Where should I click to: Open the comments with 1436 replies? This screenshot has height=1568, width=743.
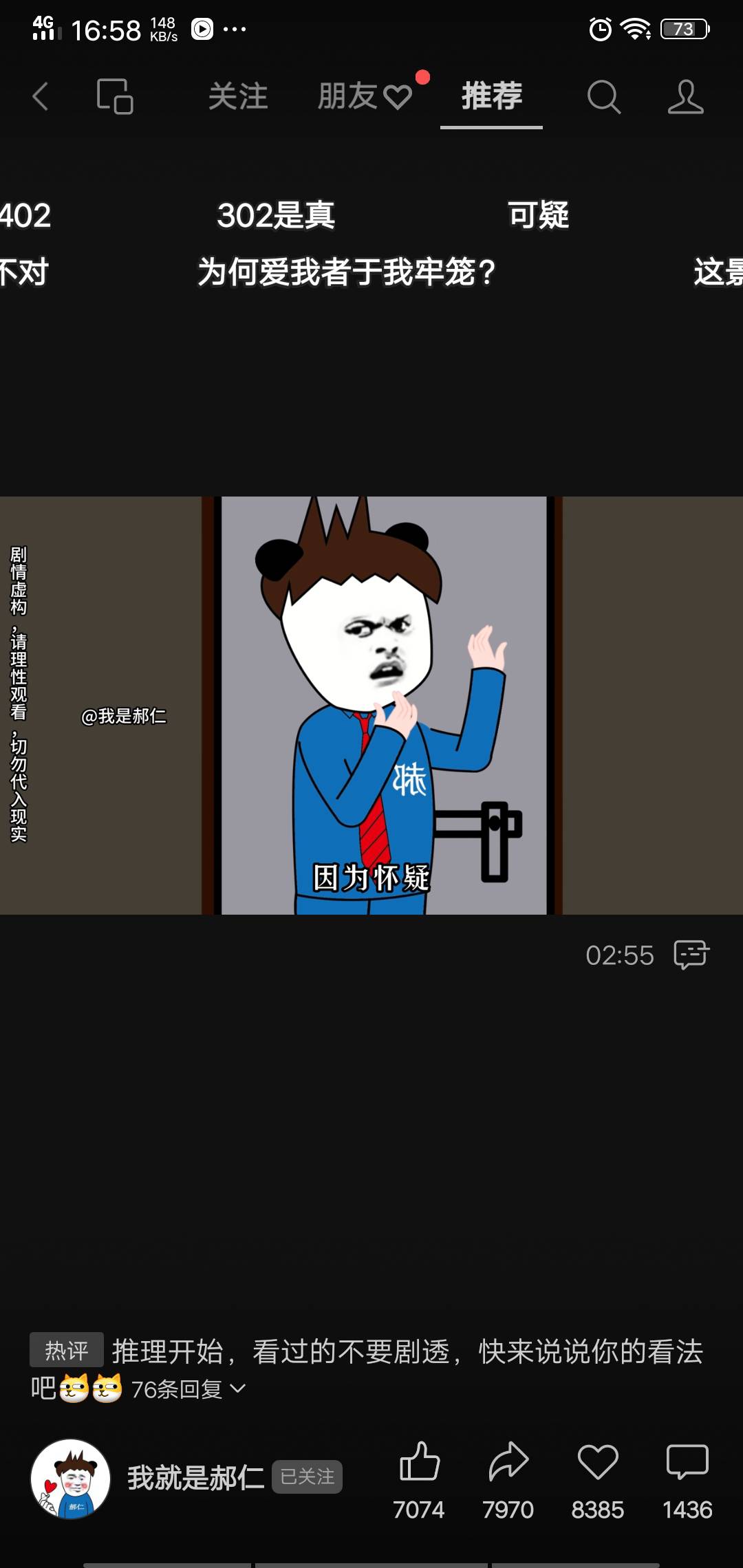click(x=687, y=1461)
